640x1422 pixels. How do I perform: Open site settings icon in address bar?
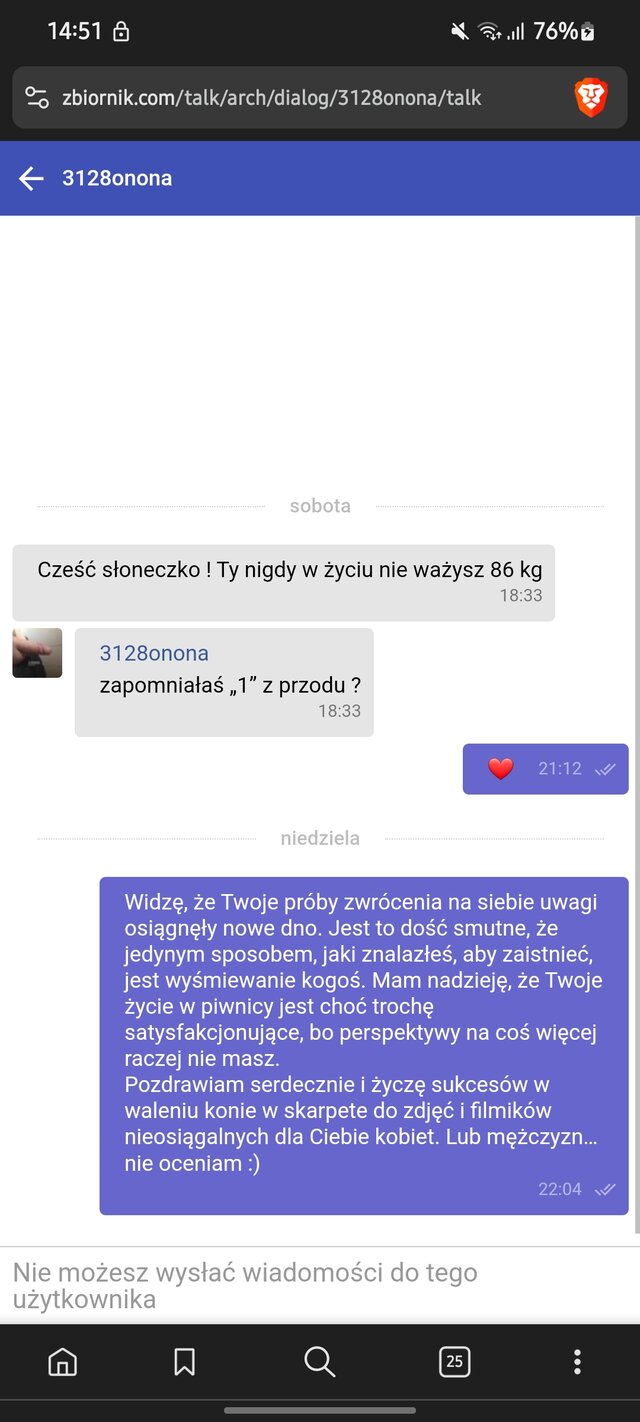coord(37,98)
